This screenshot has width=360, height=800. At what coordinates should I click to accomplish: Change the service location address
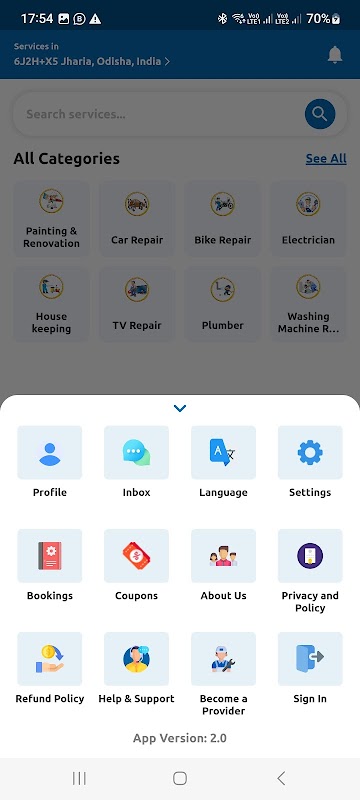92,62
